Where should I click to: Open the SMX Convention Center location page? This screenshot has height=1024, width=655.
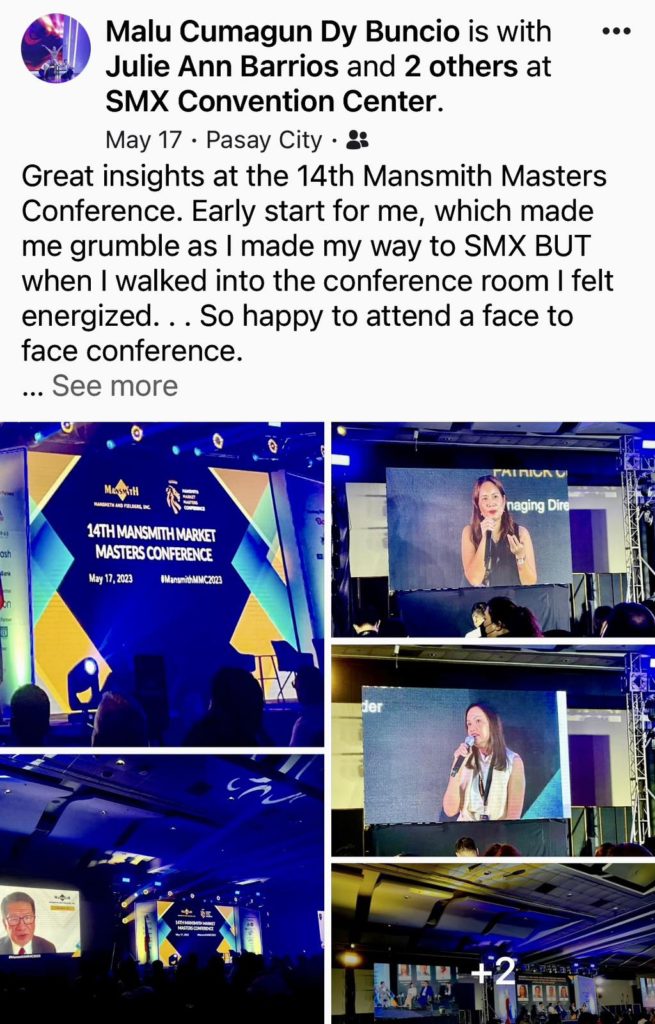270,102
